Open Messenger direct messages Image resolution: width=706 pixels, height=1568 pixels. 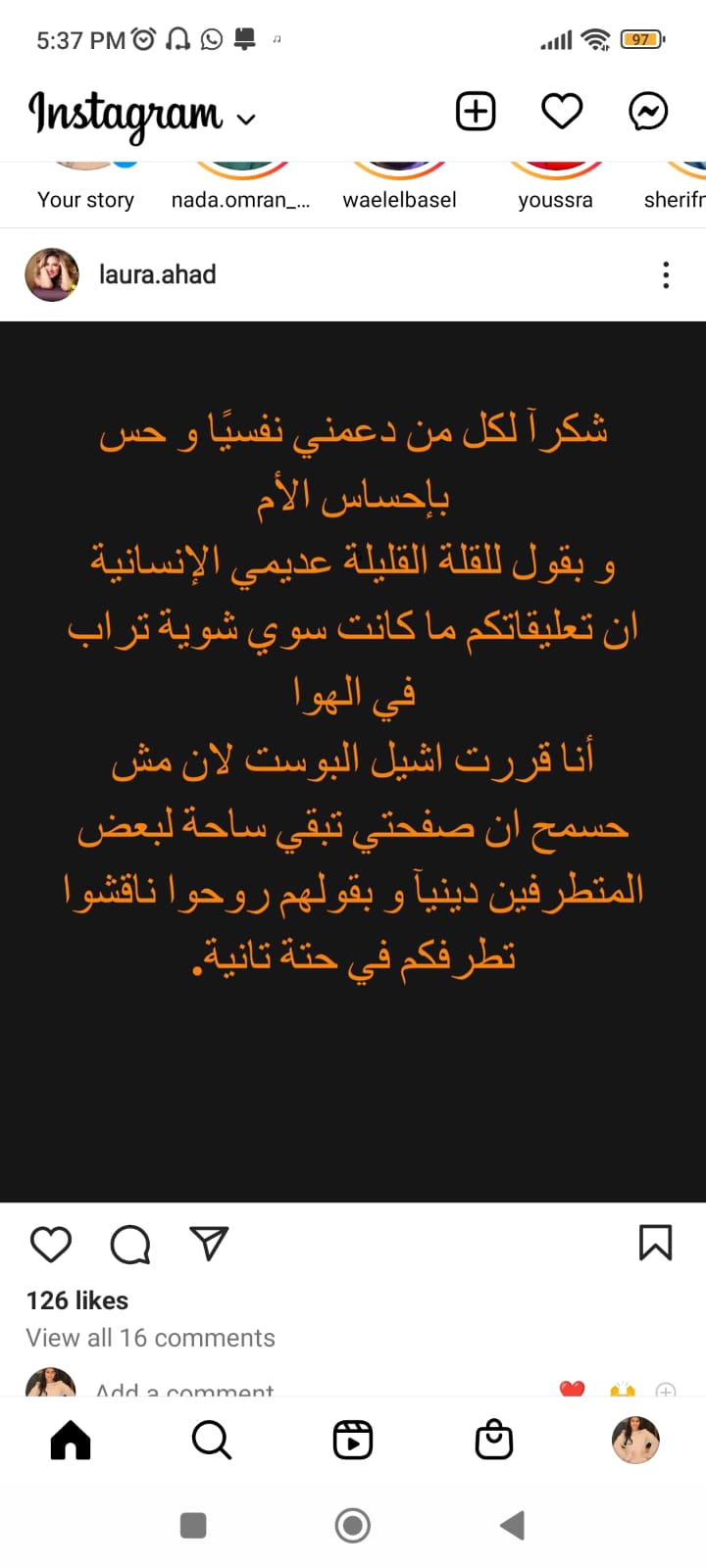pos(648,112)
